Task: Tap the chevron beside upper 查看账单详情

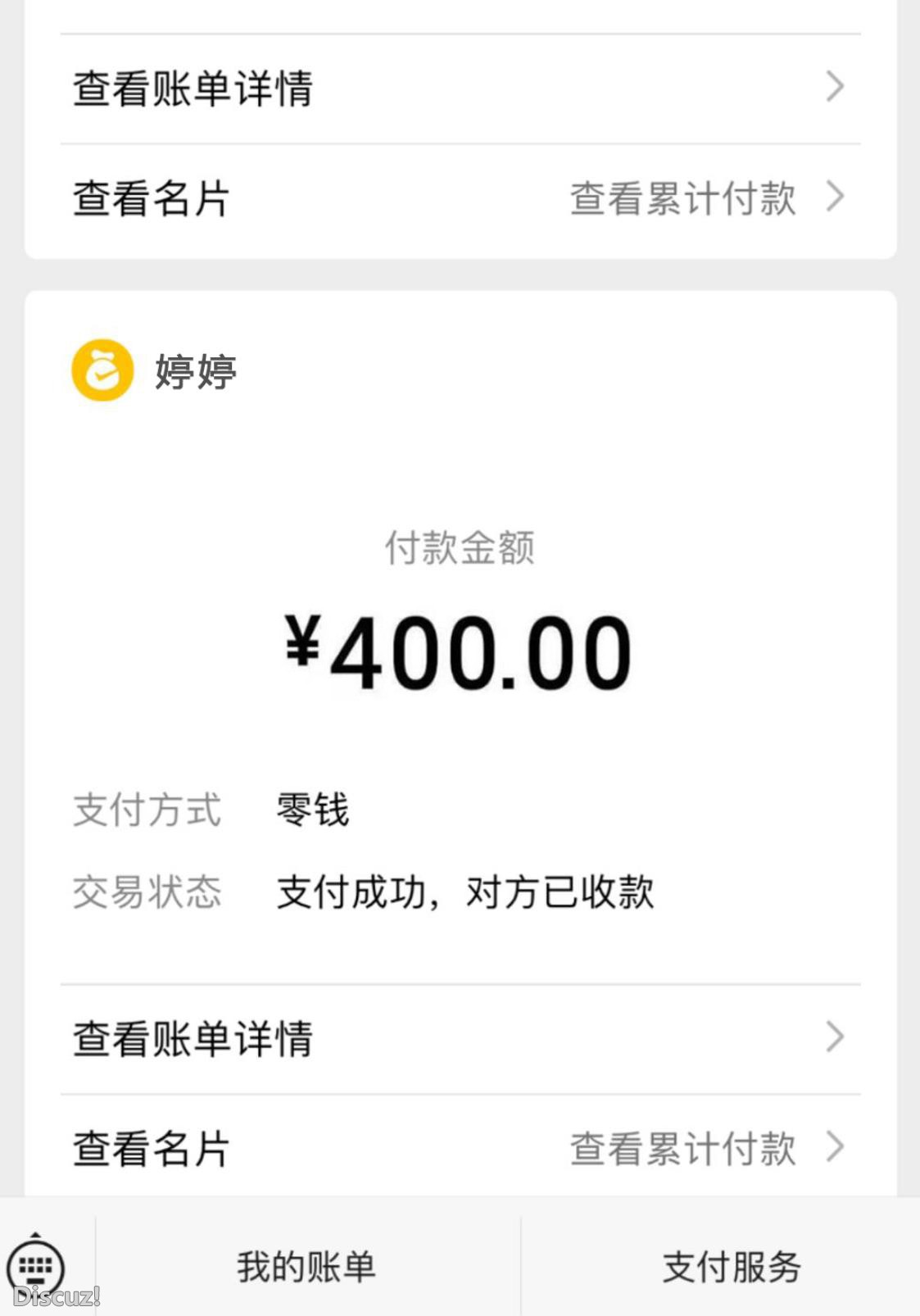Action: coord(834,85)
